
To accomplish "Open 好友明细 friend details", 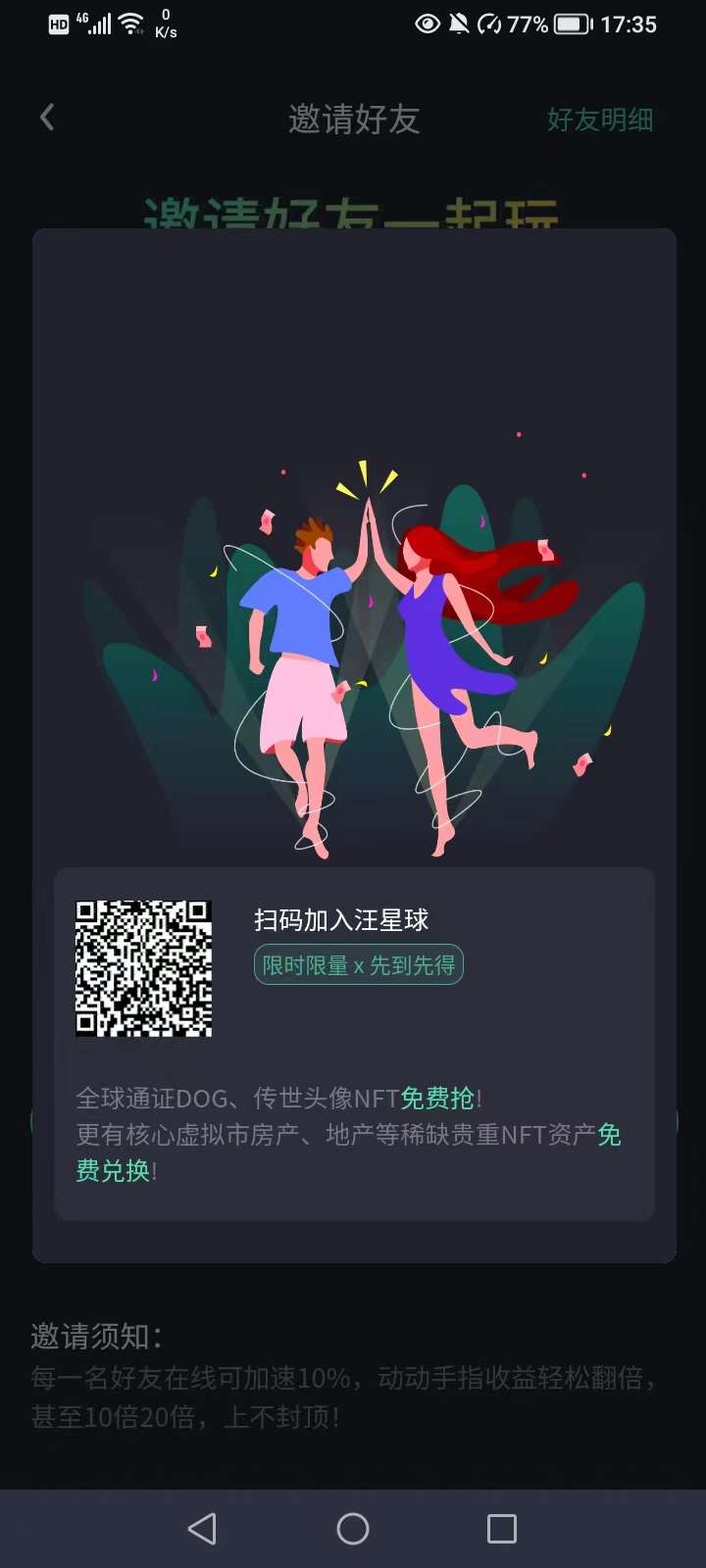I will (599, 120).
